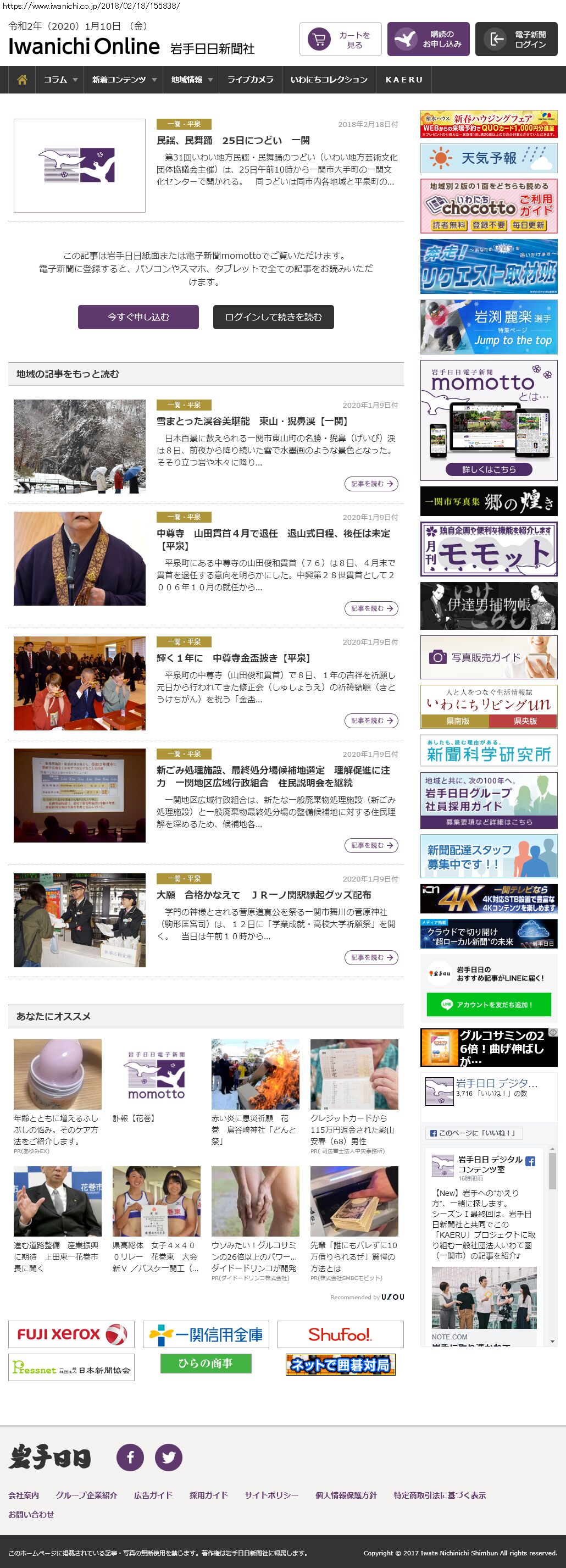The height and width of the screenshot is (1568, 566).
Task: Open photo of 輝く１年に 中尊寺金盃披き article
Action: click(x=80, y=683)
